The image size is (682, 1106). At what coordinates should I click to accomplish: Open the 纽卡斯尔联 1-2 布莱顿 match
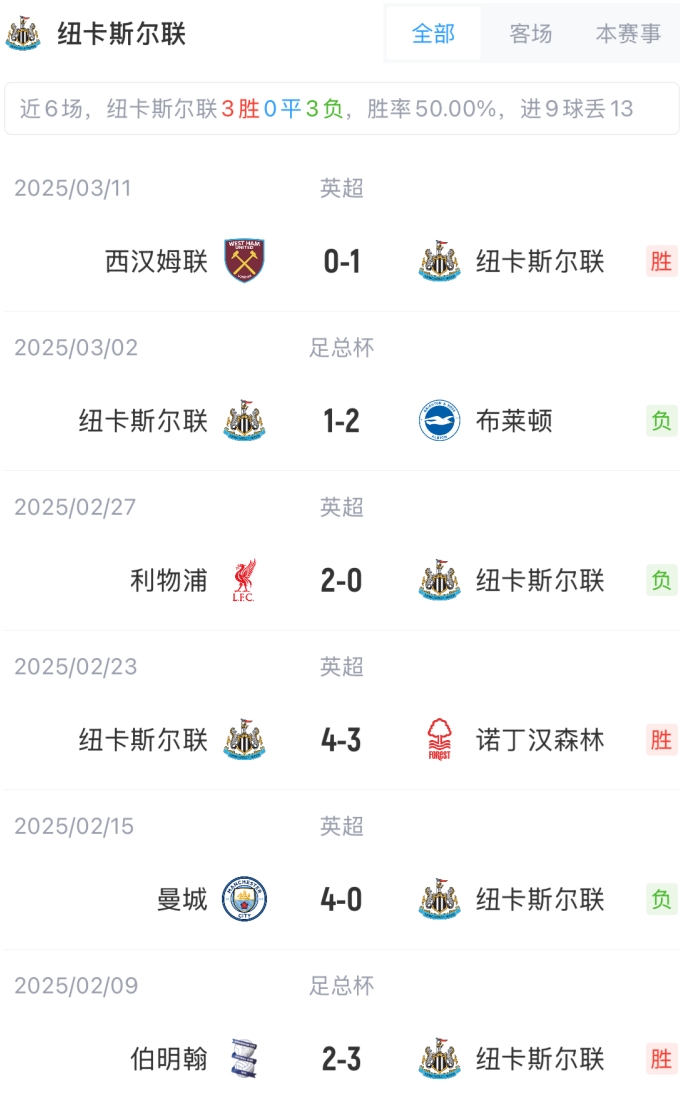(341, 421)
